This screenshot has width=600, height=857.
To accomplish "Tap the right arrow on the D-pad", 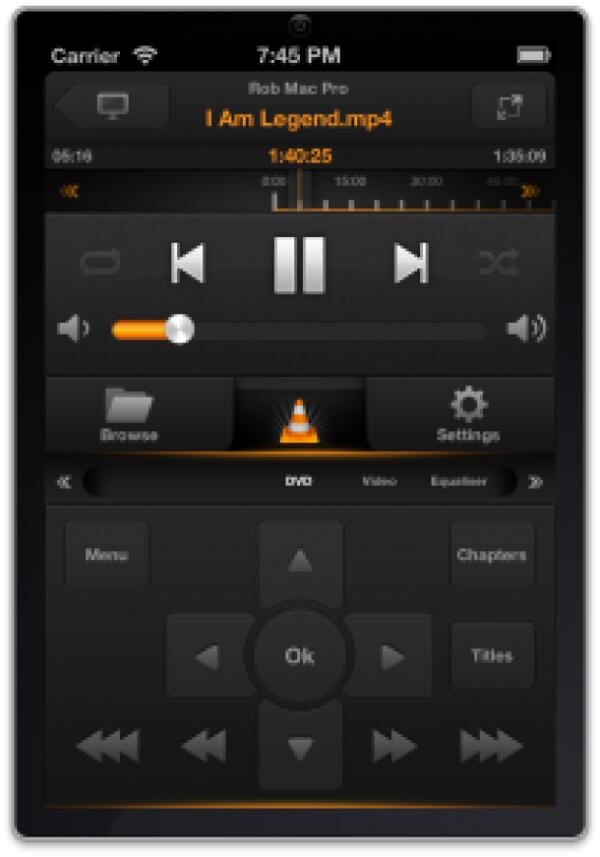I will coord(391,657).
